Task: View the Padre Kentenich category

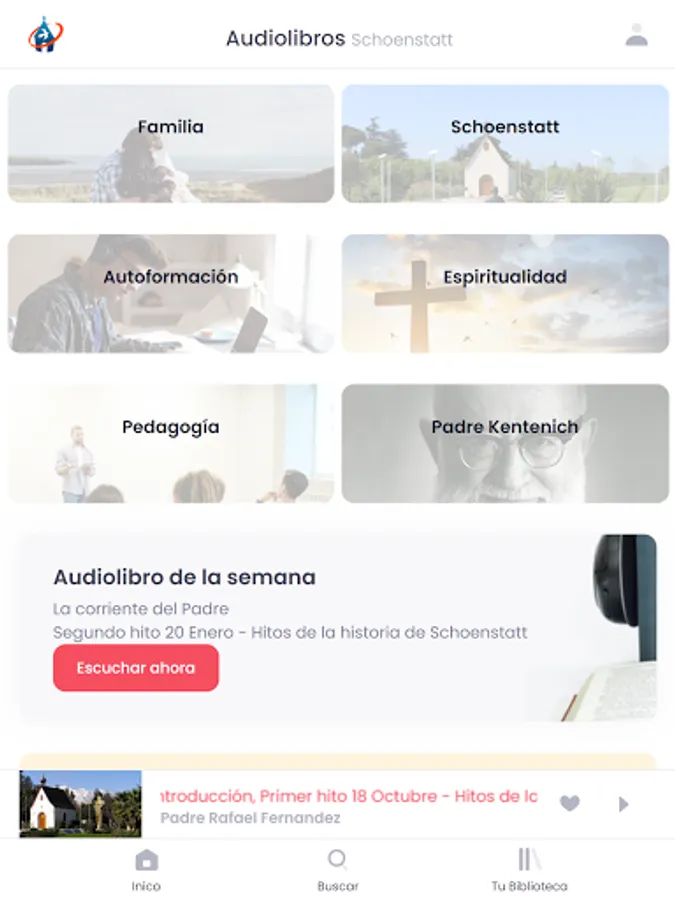Action: click(x=505, y=444)
